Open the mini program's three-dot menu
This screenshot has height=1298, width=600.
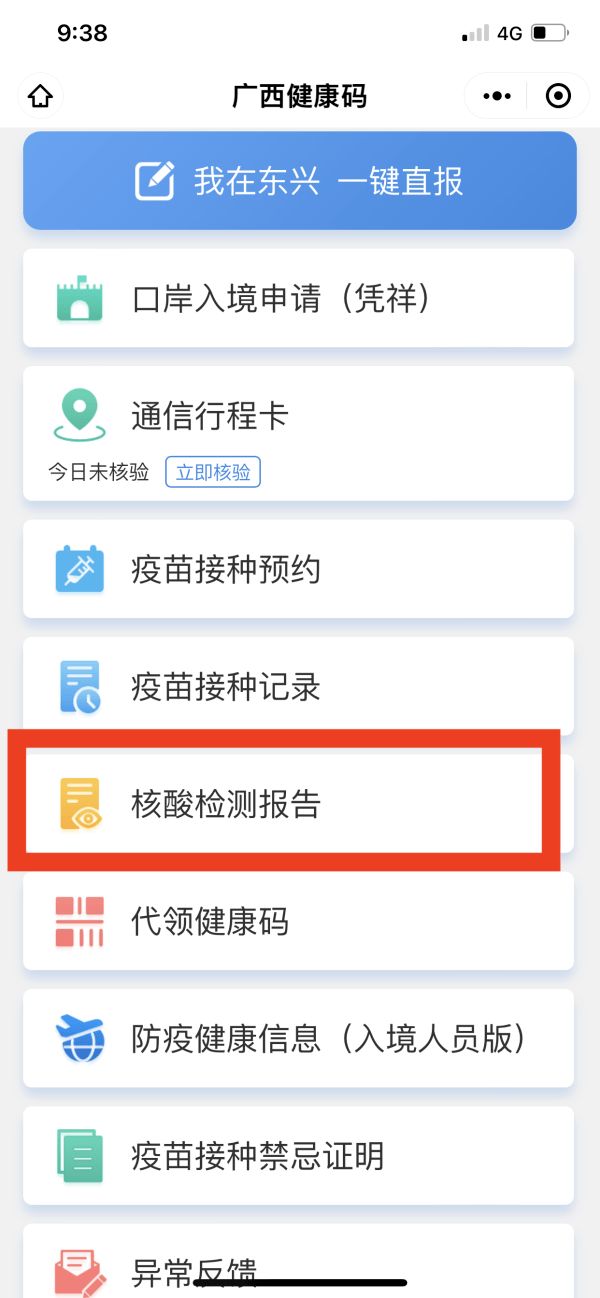(x=496, y=96)
